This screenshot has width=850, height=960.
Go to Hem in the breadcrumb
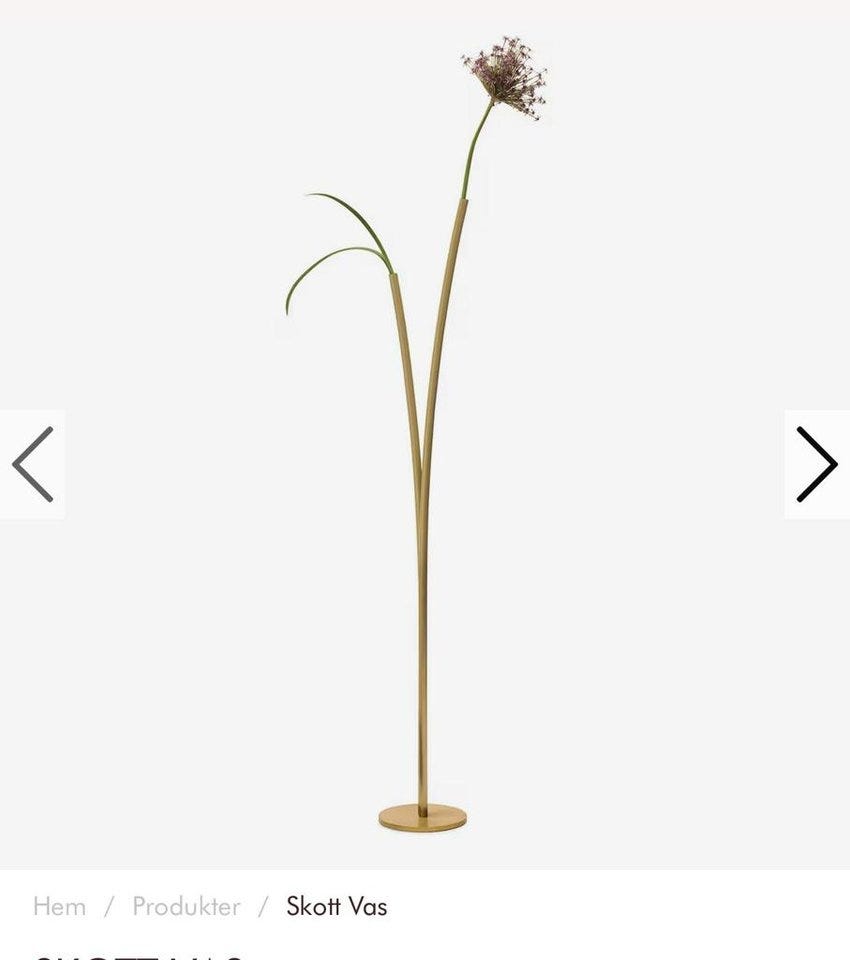[59, 906]
